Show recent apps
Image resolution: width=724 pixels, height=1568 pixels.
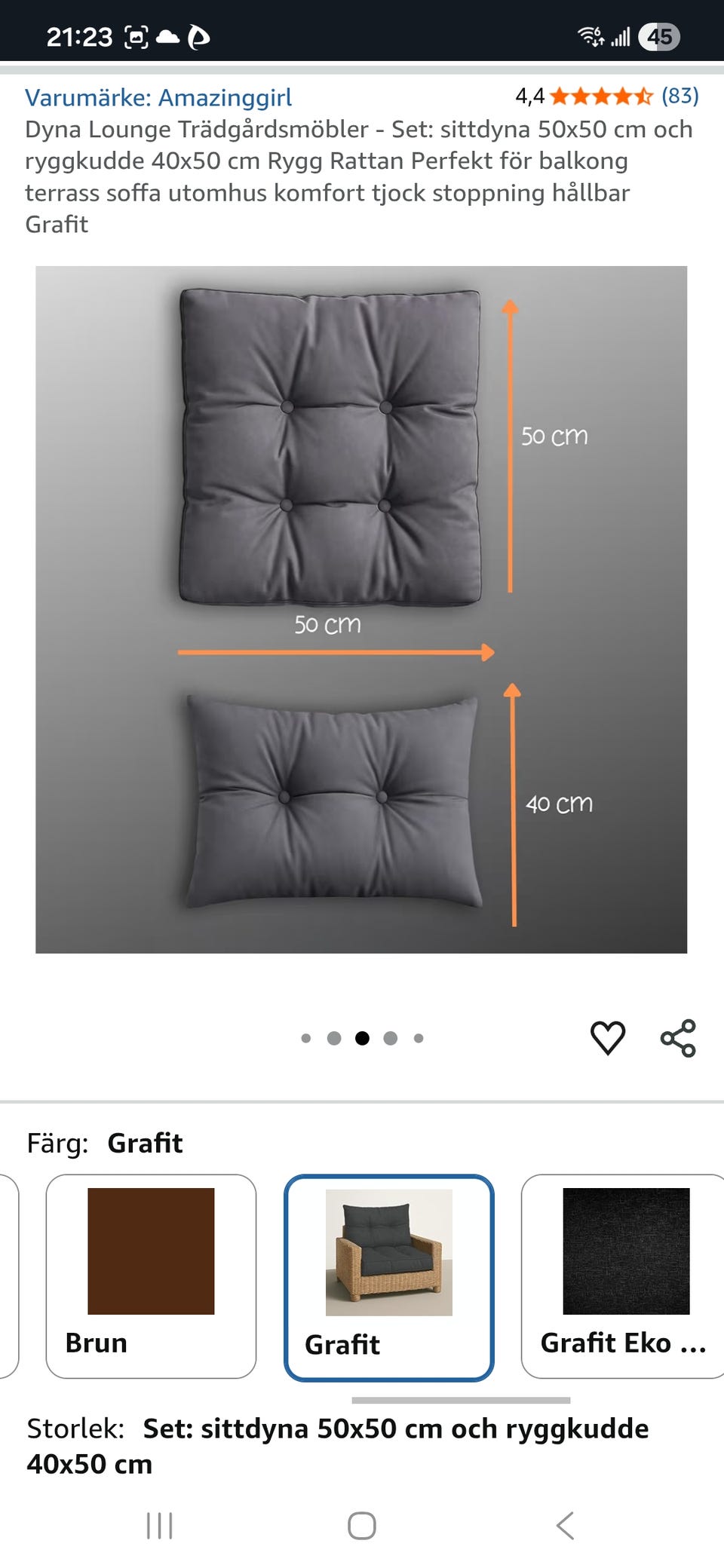pyautogui.click(x=159, y=1526)
